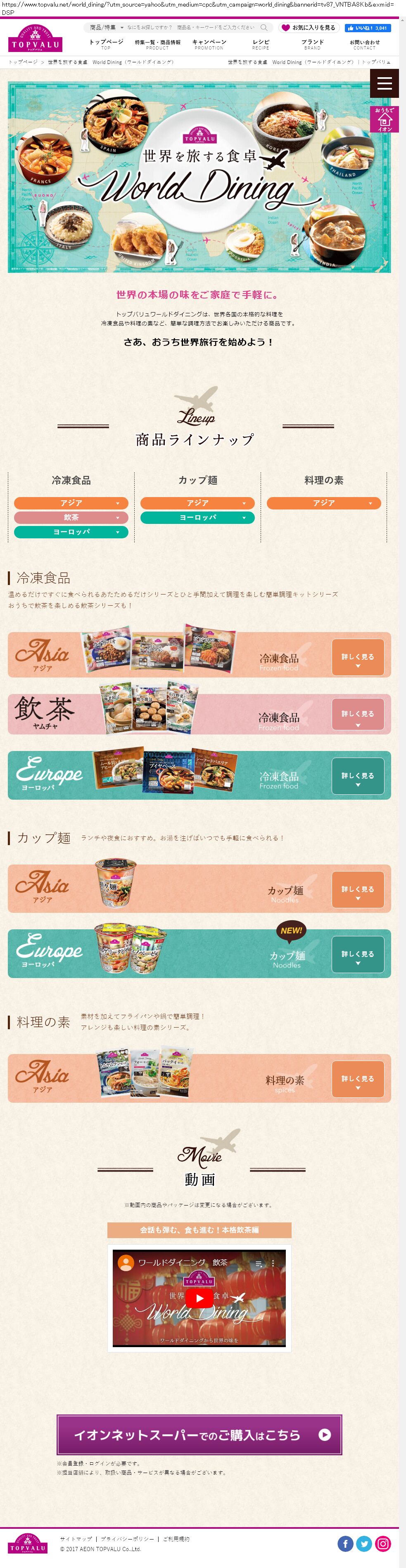Play the ワールドダイニング 飲茶 video
Viewport: 406px width, 1568px height.
[199, 1298]
